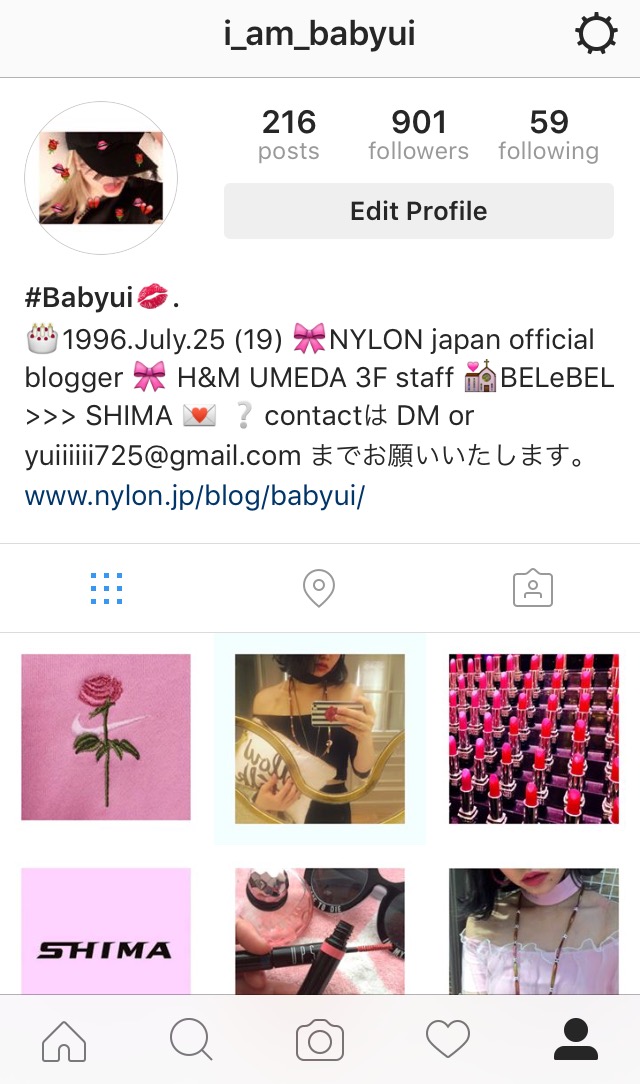Go to the home feed tab
The image size is (640, 1084).
click(x=64, y=1040)
